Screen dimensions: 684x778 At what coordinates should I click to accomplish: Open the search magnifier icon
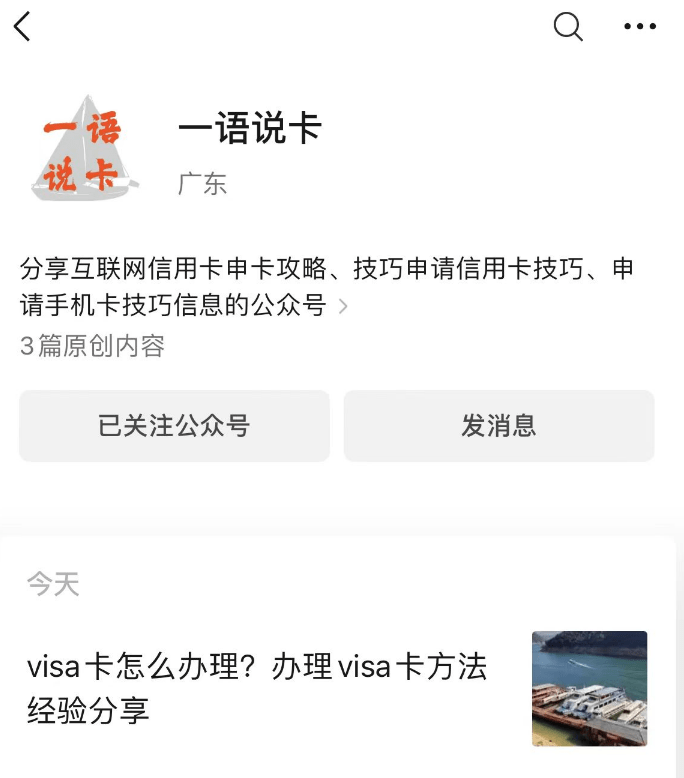(568, 27)
